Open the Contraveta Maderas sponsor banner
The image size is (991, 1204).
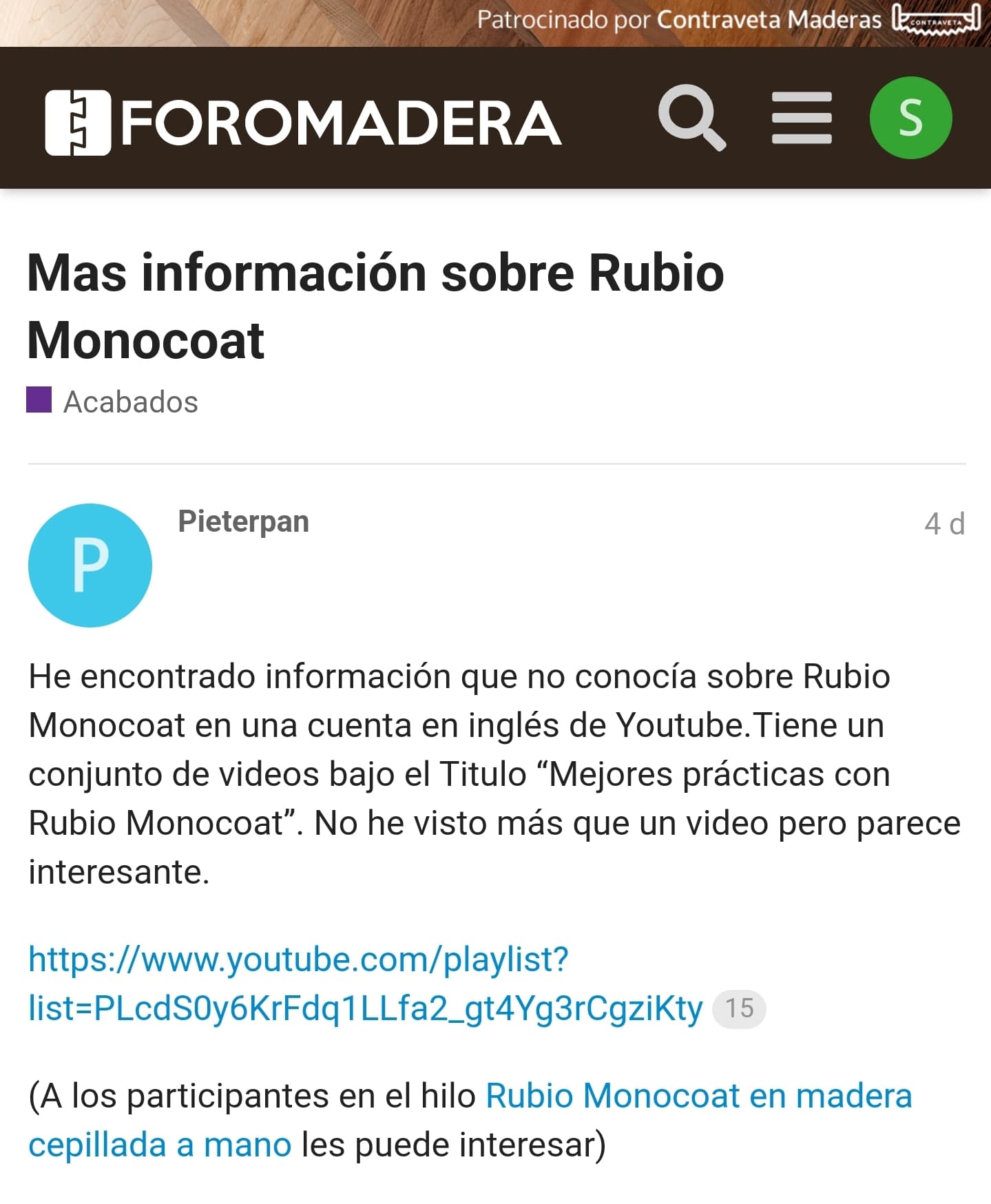point(727,21)
